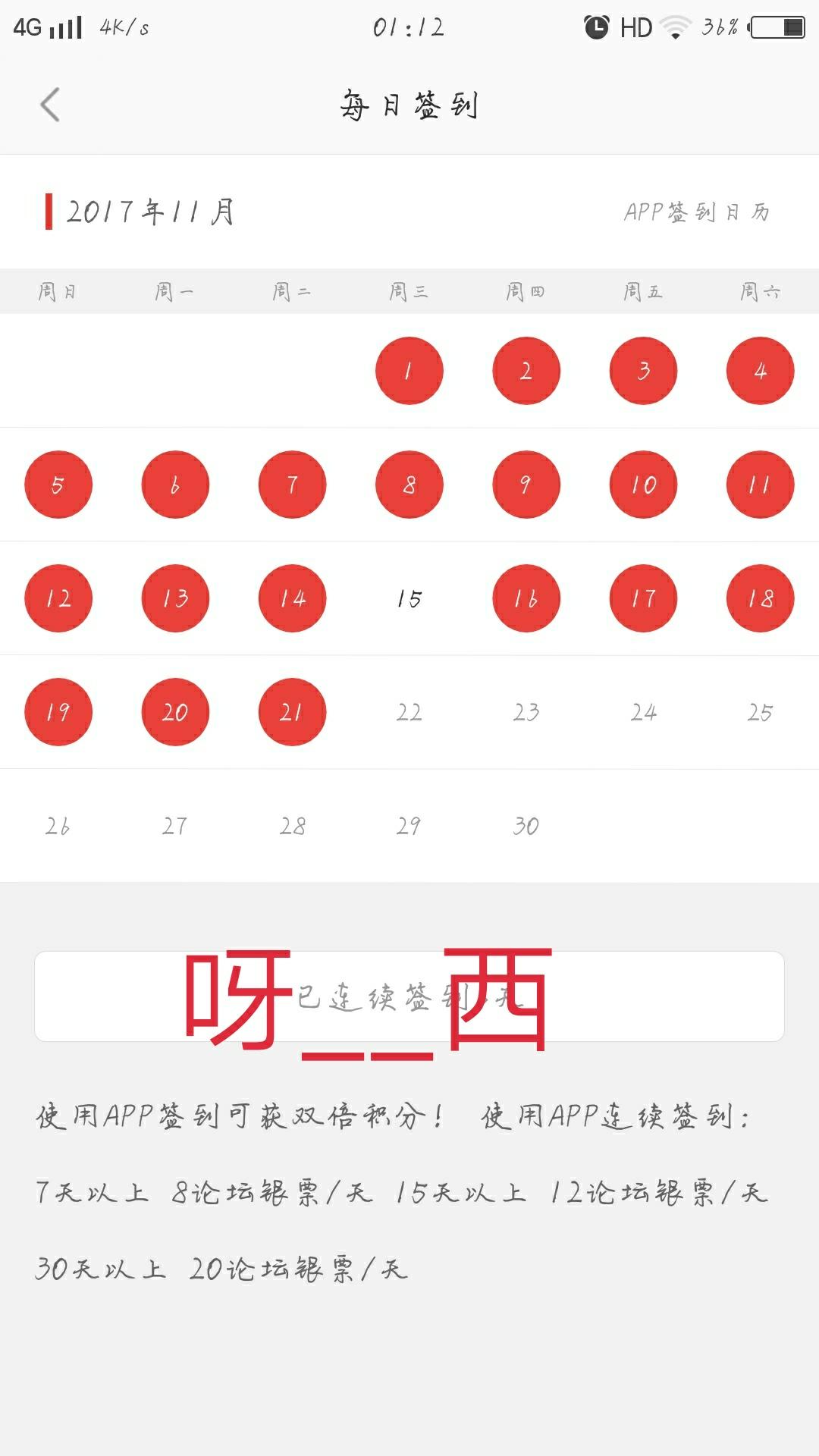819x1456 pixels.
Task: Tap signed-in day 21 on the calendar
Action: click(x=293, y=712)
